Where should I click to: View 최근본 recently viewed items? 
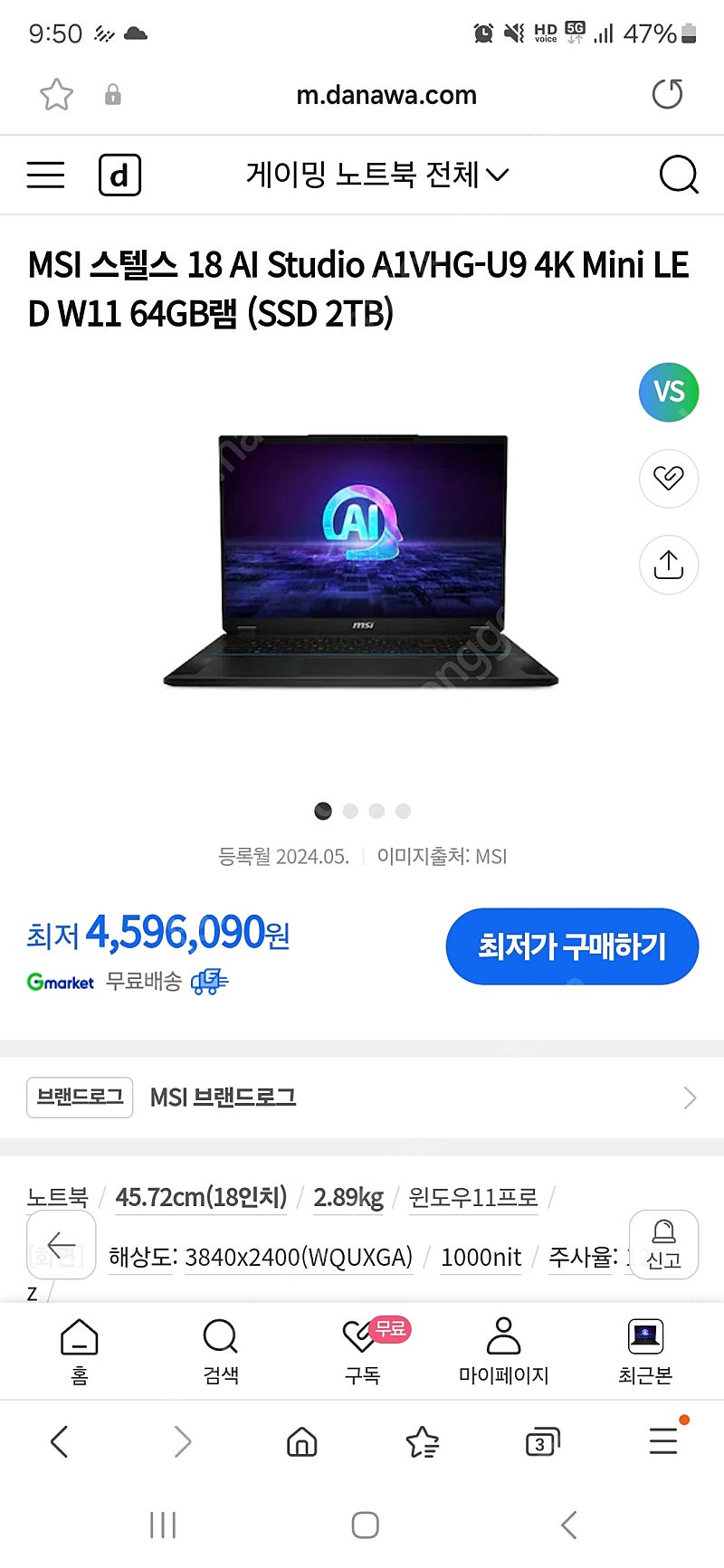click(x=645, y=1352)
